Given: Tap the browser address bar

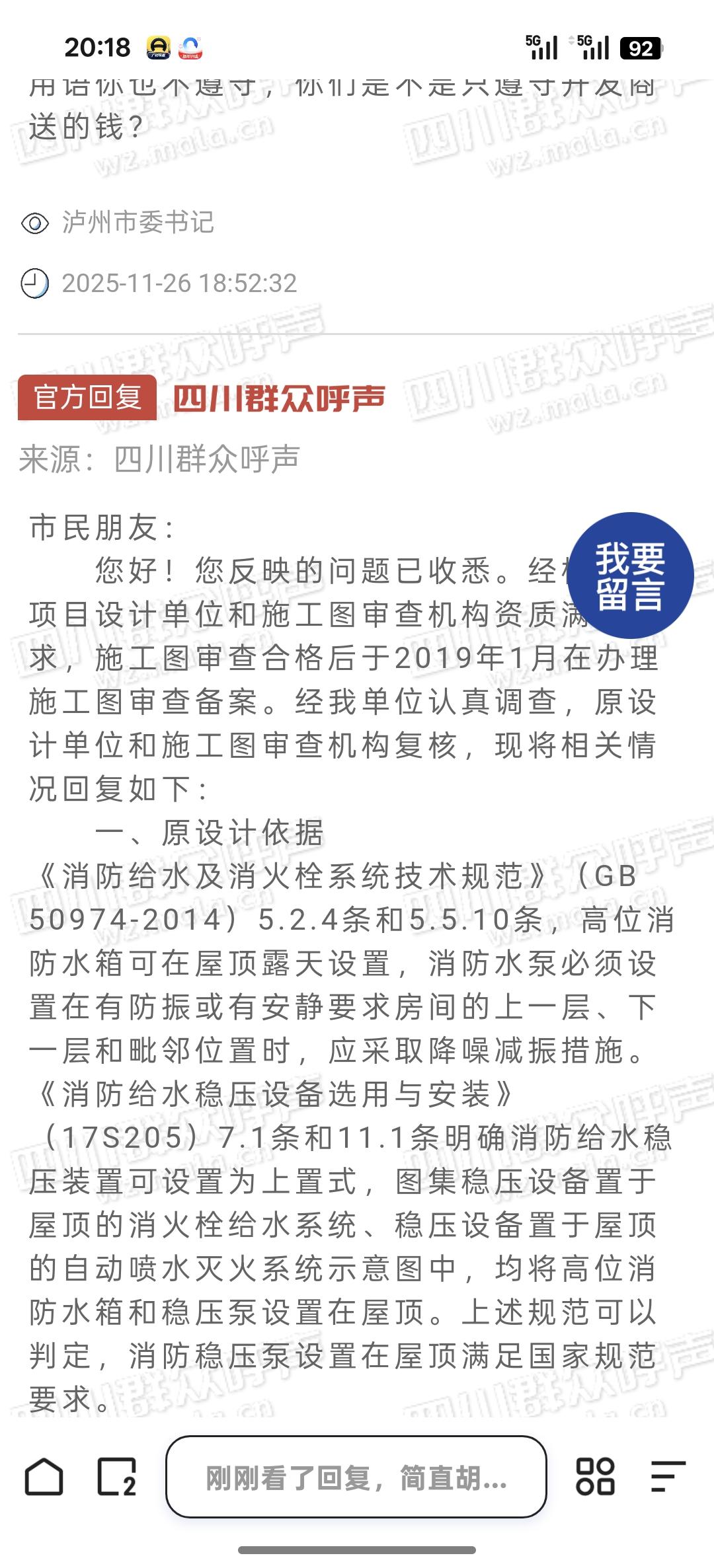Looking at the screenshot, I should click(x=356, y=1477).
